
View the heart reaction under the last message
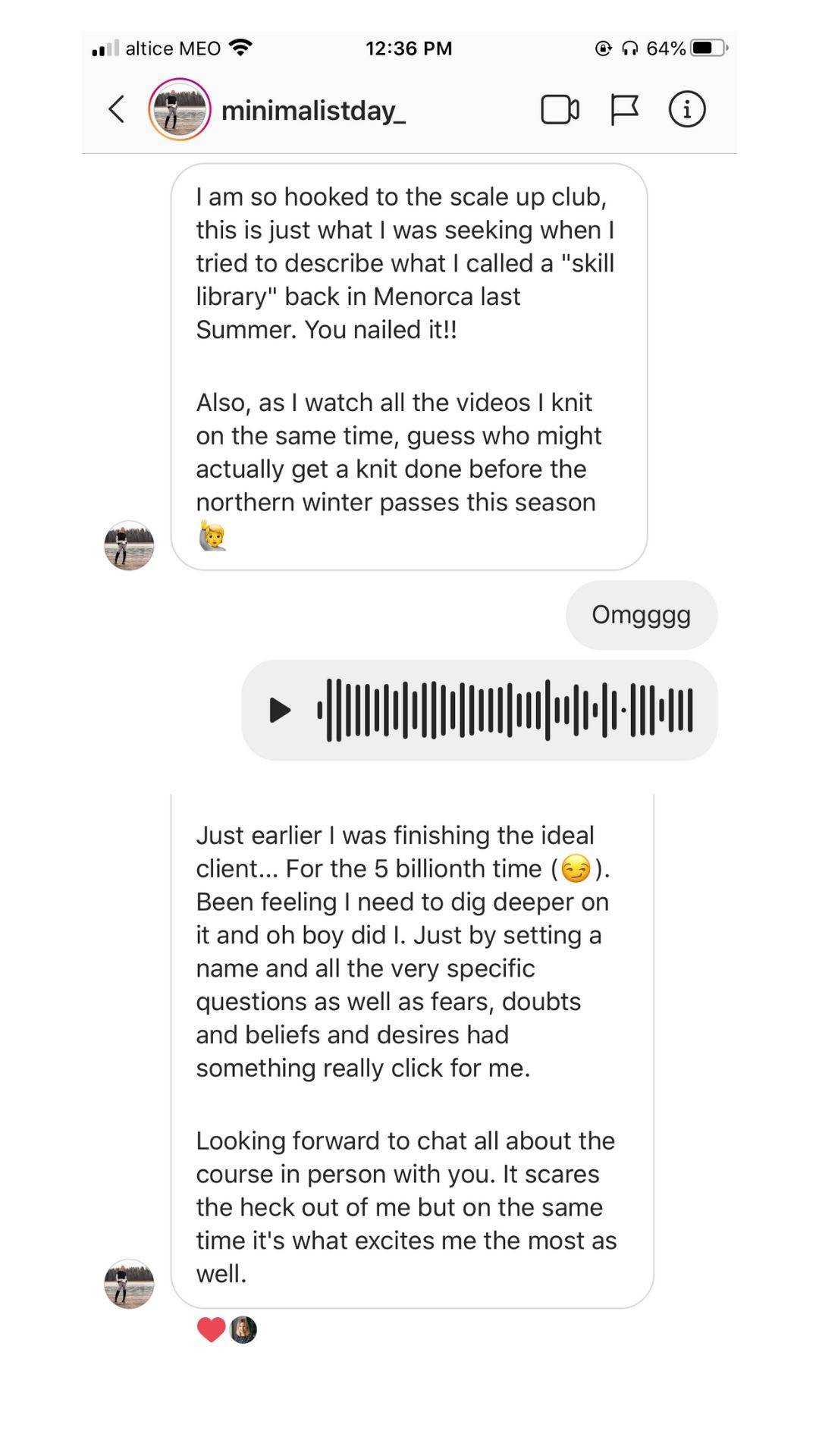pos(211,1329)
